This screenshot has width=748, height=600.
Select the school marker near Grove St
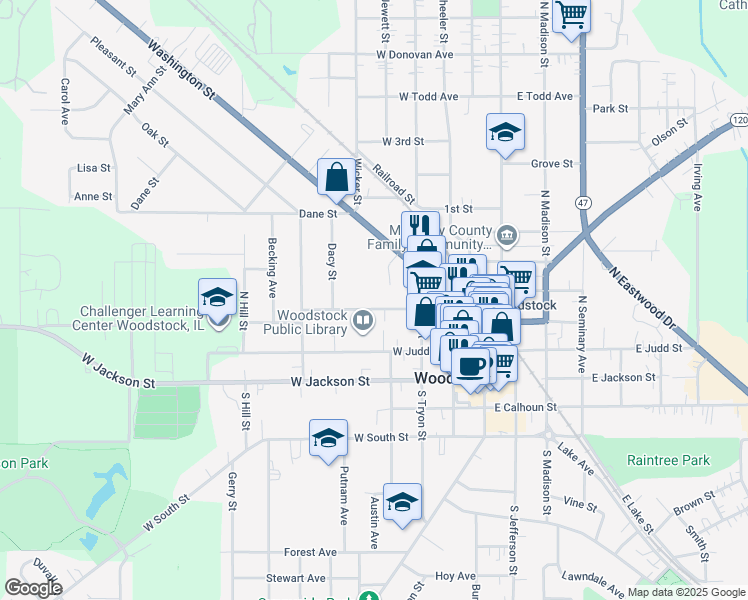tap(505, 132)
